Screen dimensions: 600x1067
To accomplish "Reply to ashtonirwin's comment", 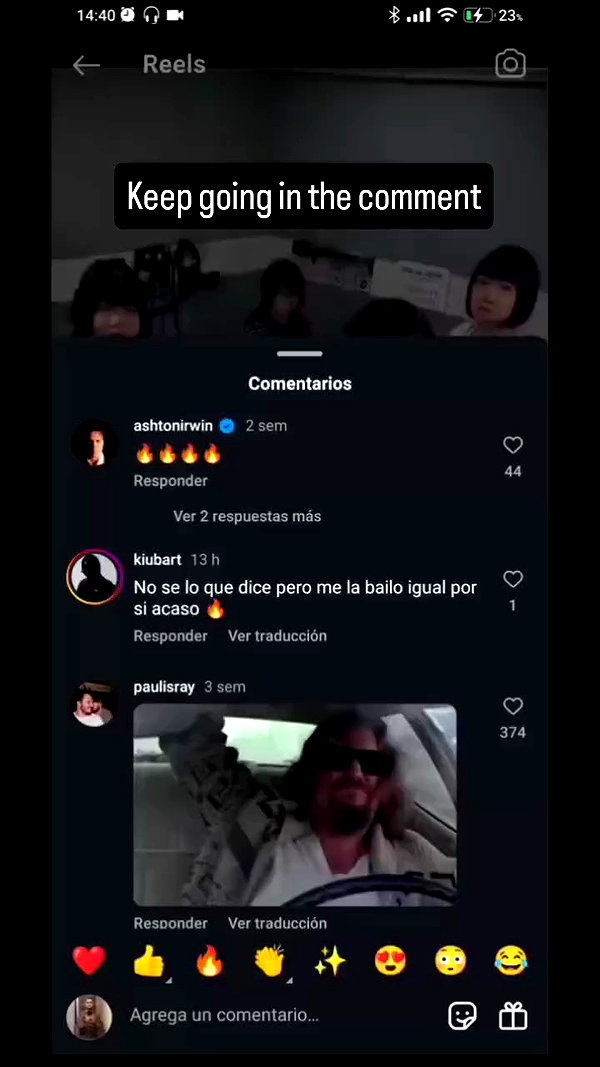I will click(x=170, y=480).
